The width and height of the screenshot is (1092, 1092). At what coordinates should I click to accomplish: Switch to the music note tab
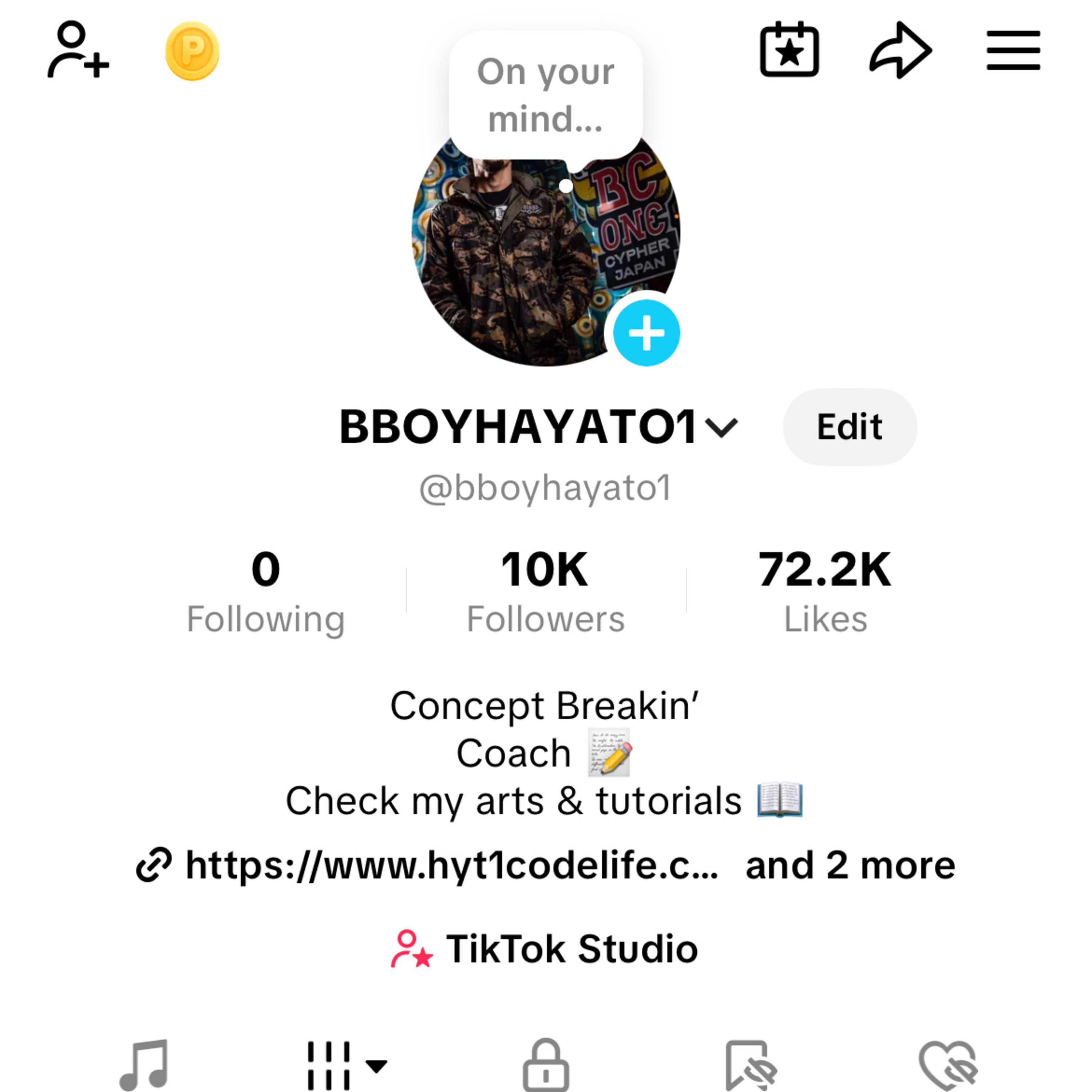click(145, 1065)
